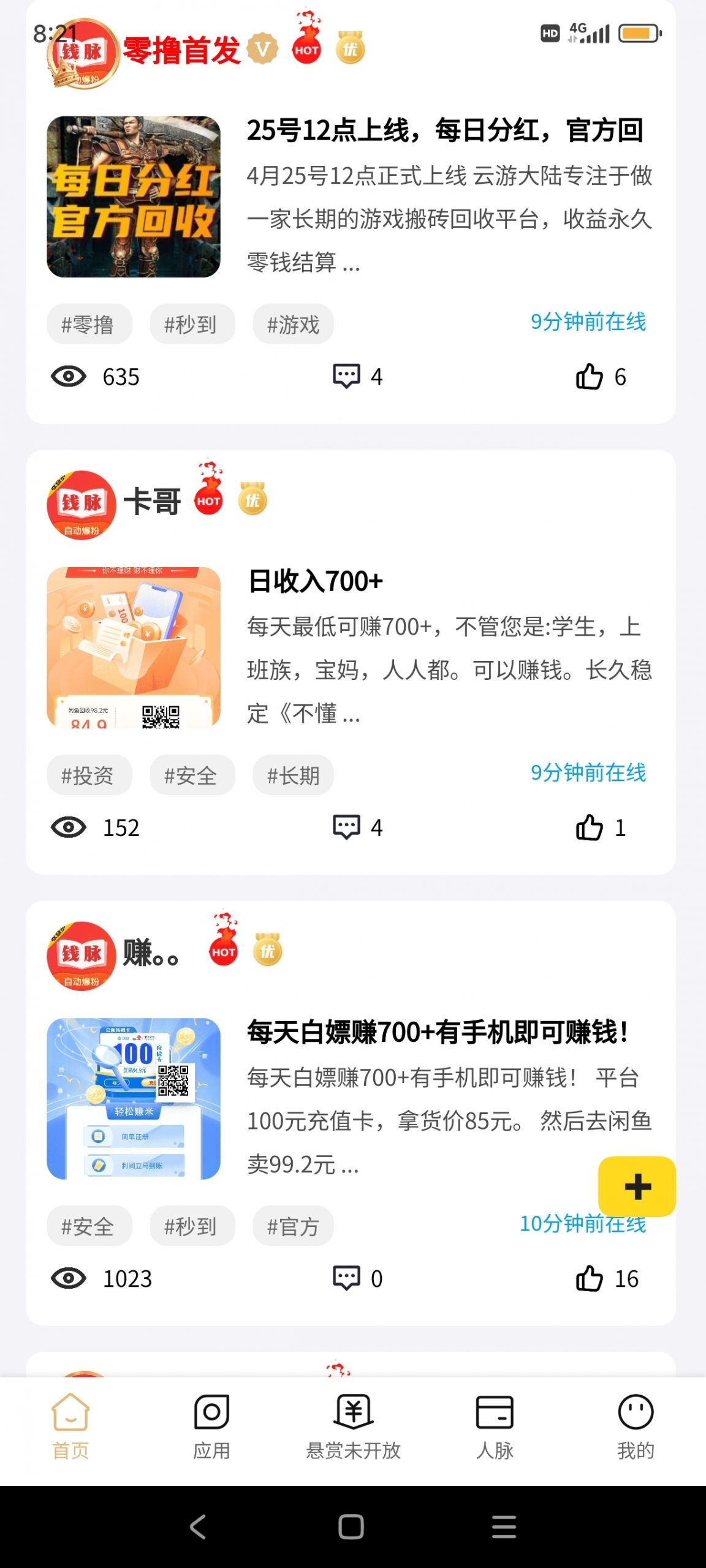
Task: Tap the #投资 tag chip
Action: [88, 775]
